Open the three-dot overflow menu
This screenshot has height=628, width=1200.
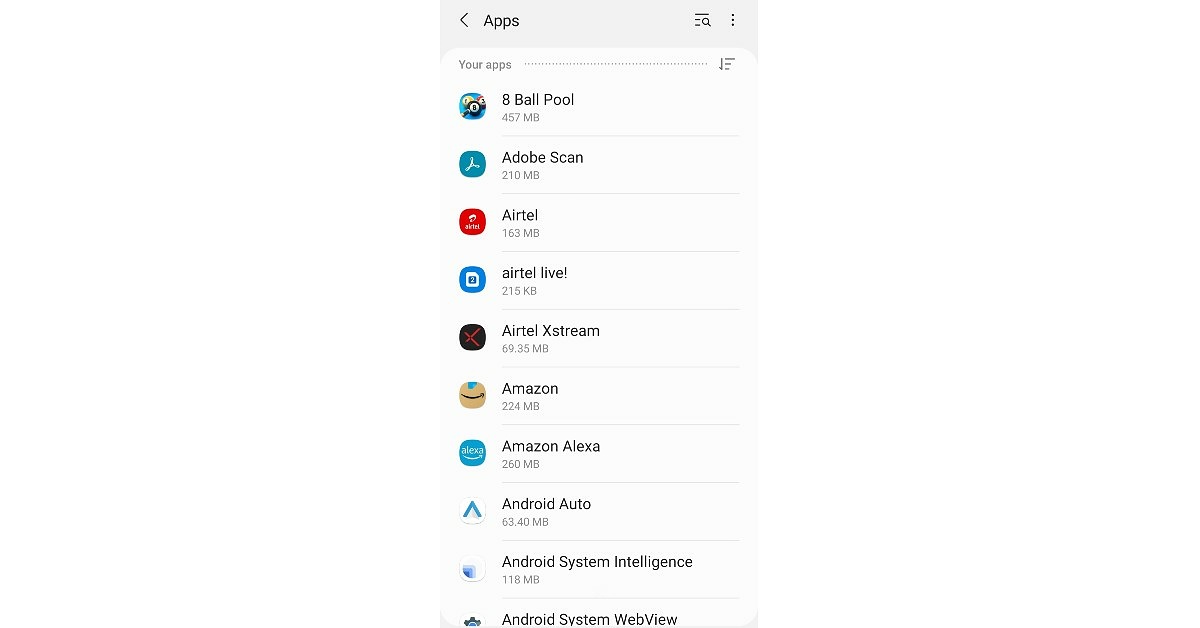[733, 21]
